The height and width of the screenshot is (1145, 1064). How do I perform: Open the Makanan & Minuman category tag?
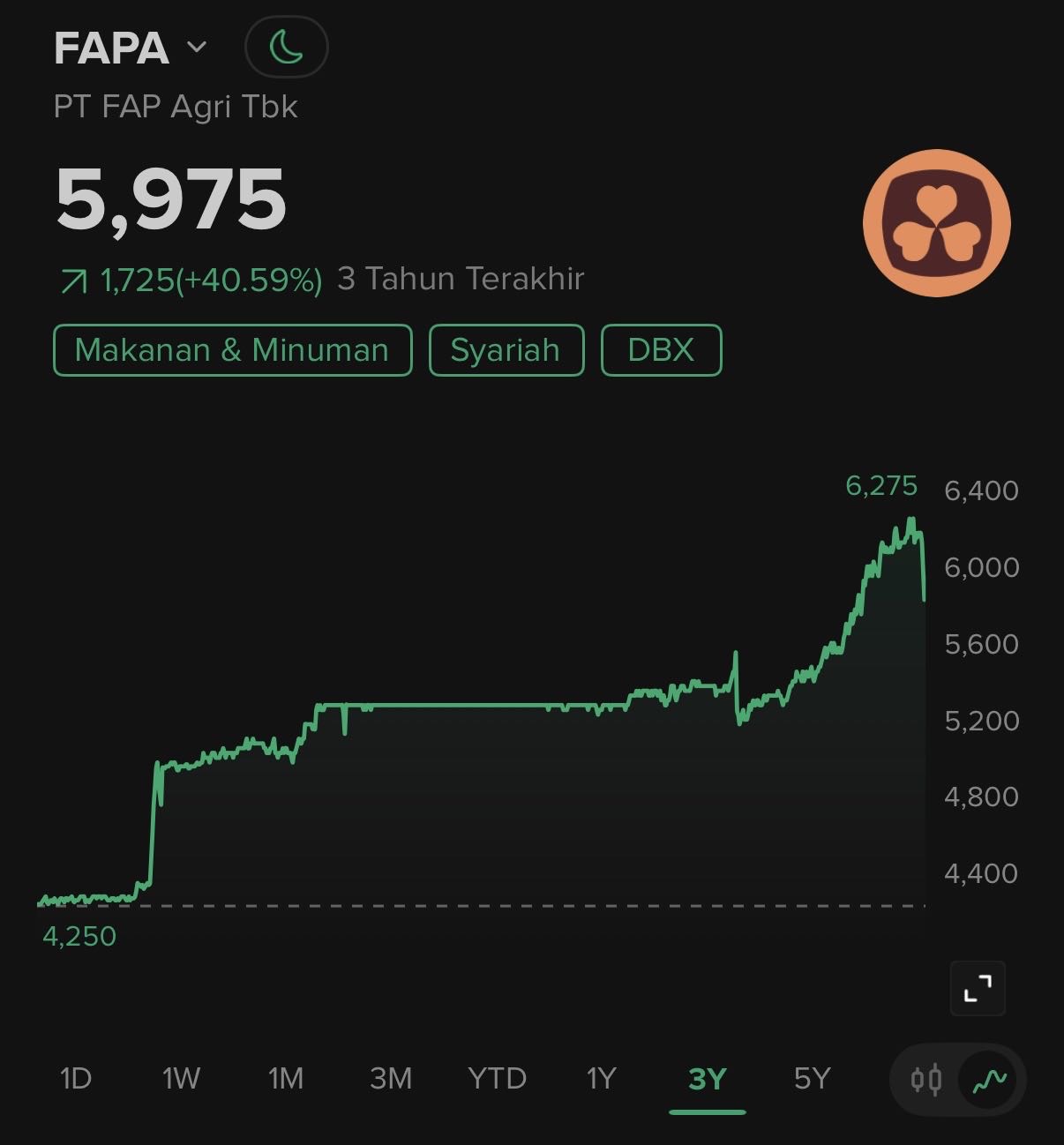coord(232,349)
